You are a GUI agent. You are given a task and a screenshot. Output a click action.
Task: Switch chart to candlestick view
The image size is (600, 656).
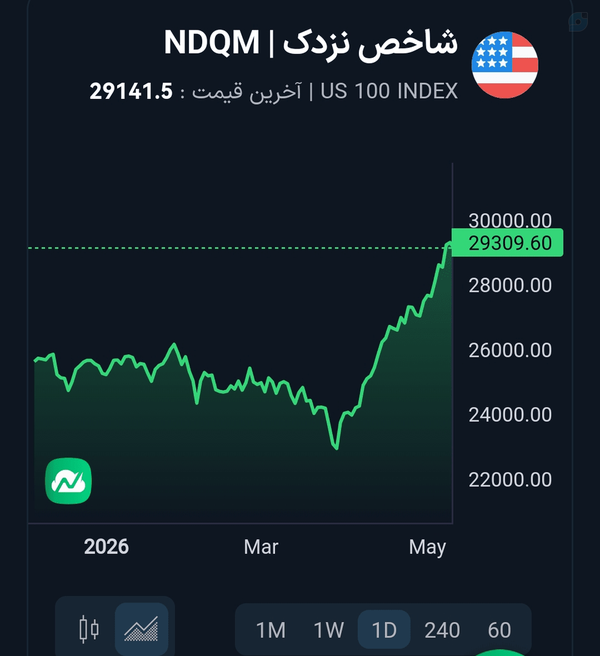click(x=89, y=629)
